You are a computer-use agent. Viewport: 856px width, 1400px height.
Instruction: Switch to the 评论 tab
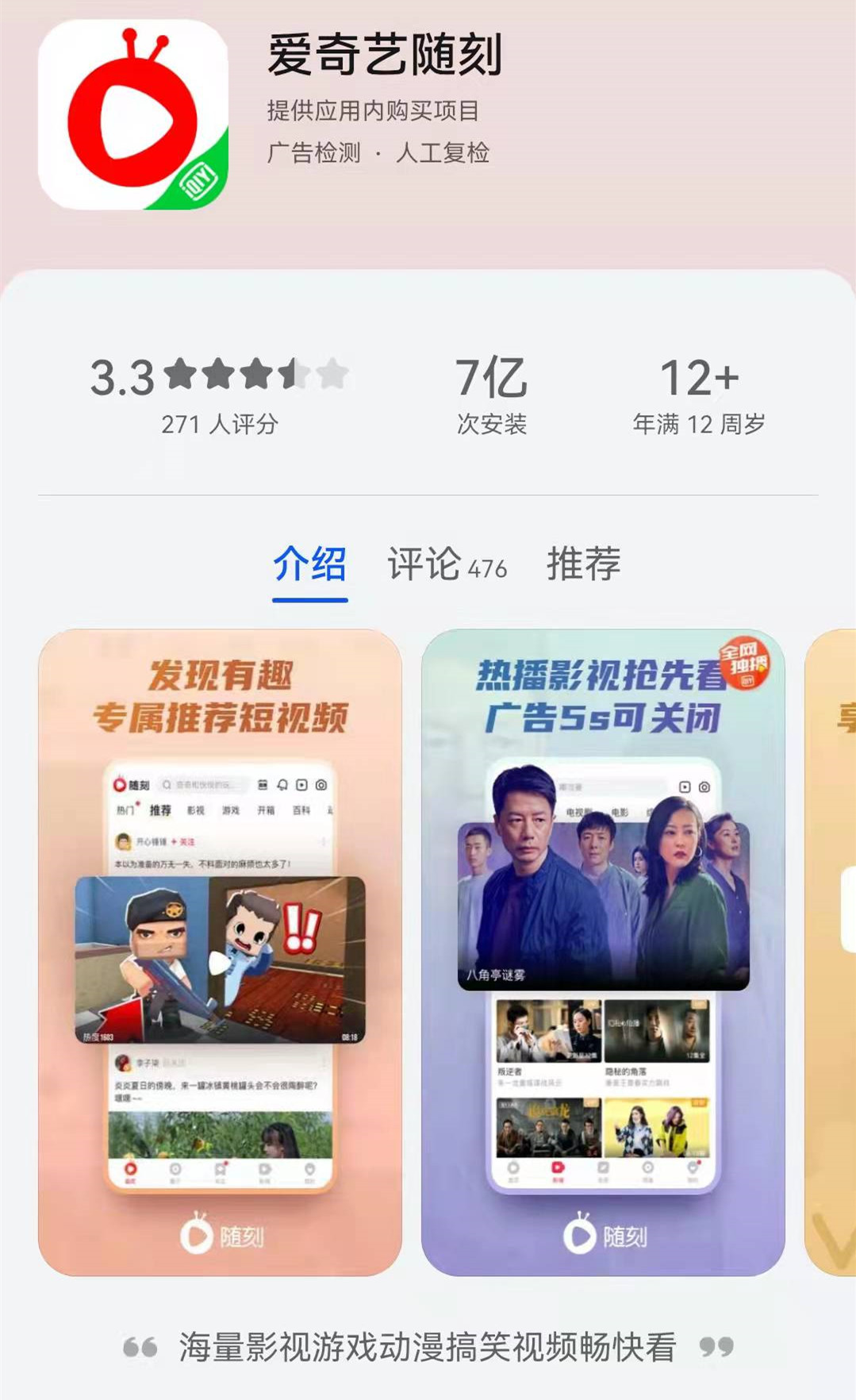coord(447,564)
